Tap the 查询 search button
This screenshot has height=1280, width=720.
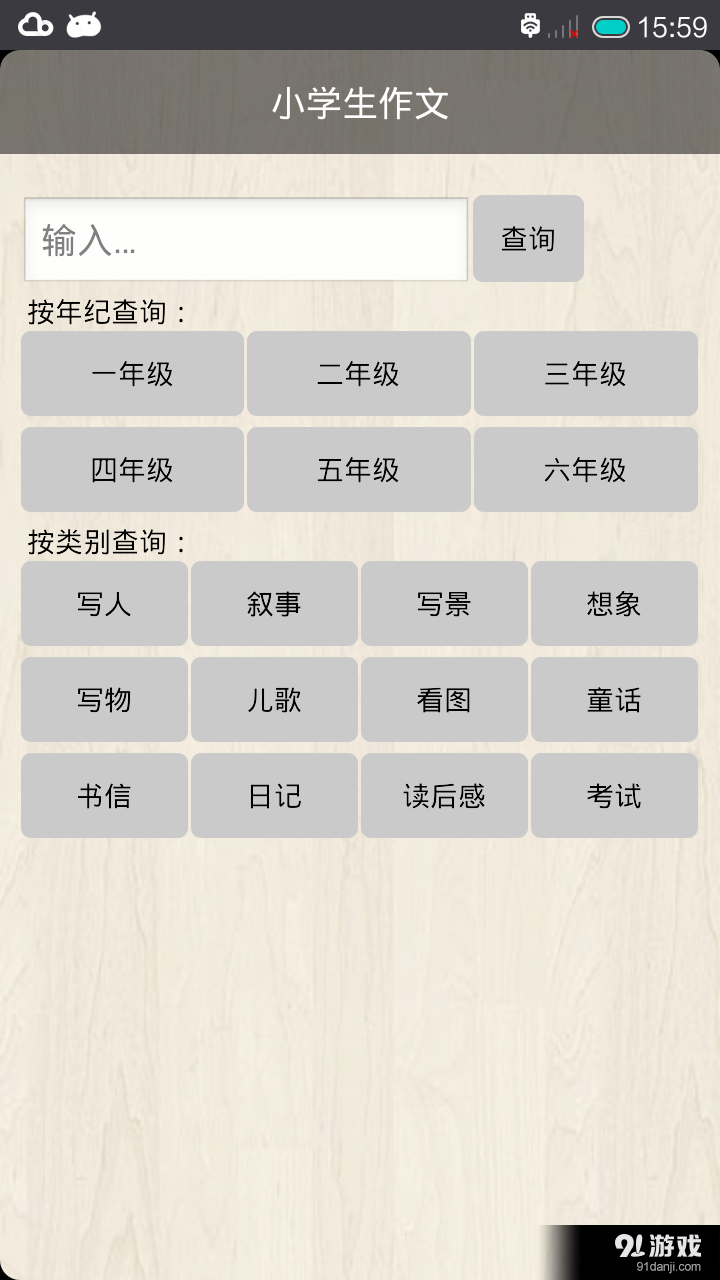tap(528, 238)
